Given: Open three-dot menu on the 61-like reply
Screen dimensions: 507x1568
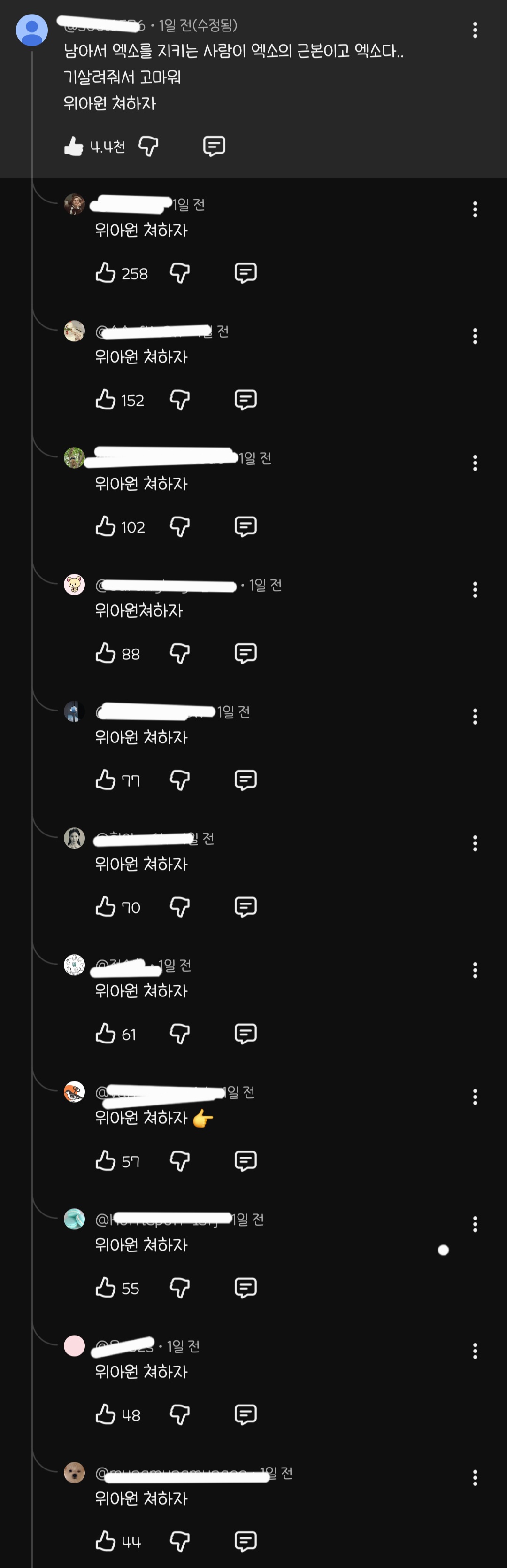Looking at the screenshot, I should 475,970.
